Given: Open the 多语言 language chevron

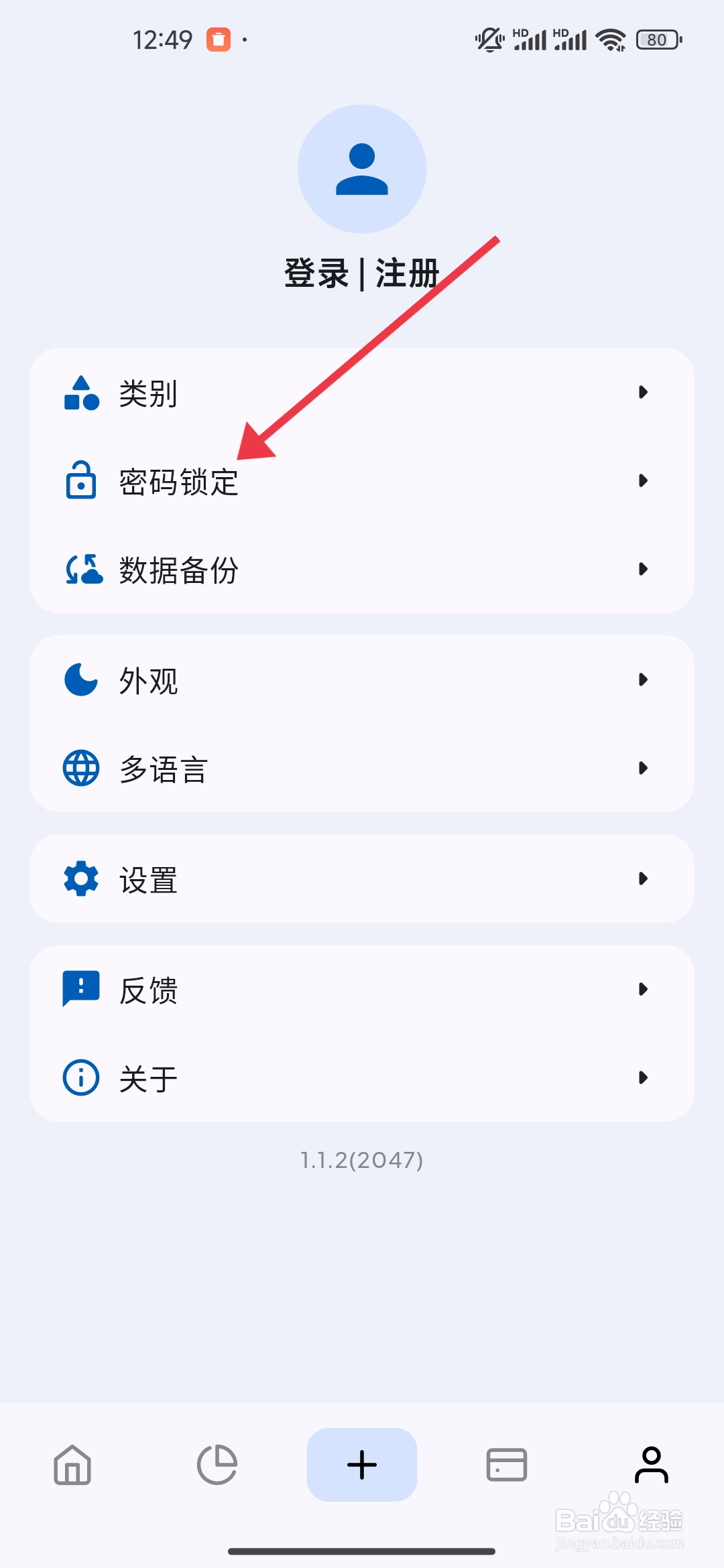Looking at the screenshot, I should 644,769.
